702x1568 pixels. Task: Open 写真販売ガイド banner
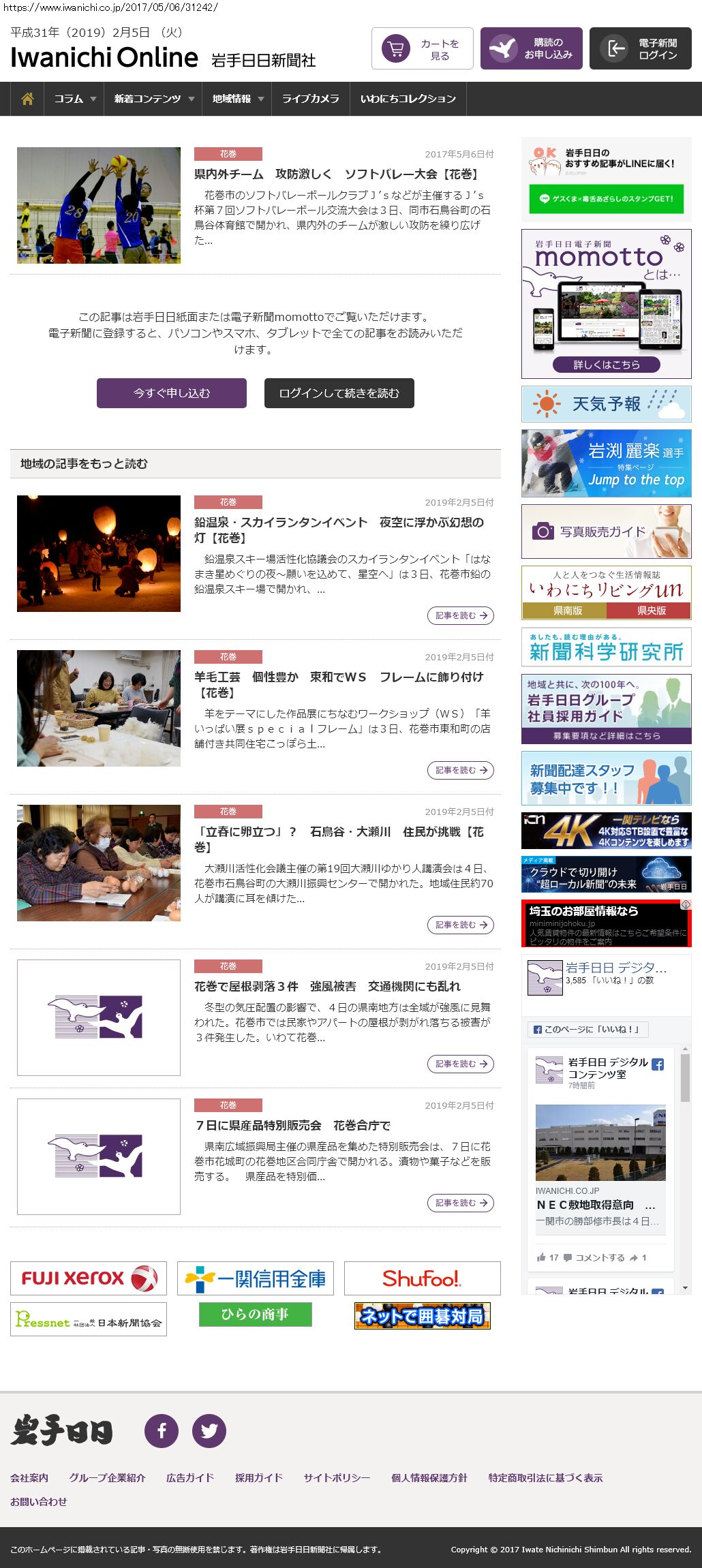tap(606, 532)
